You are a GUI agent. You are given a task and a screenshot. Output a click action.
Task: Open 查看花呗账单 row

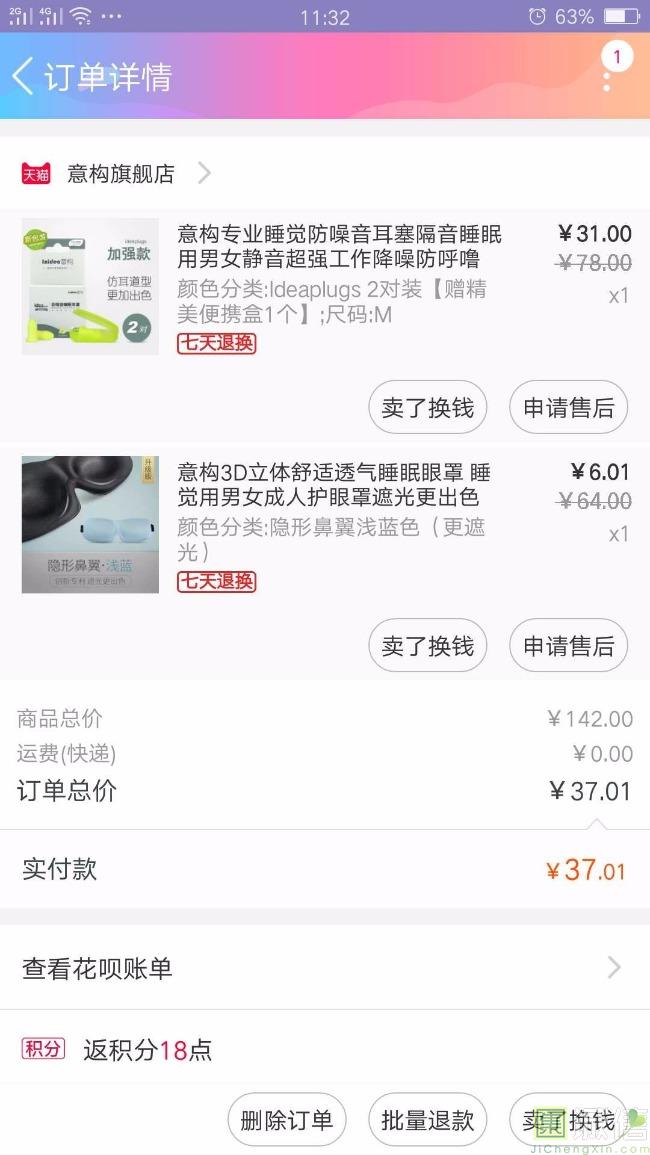[x=325, y=968]
